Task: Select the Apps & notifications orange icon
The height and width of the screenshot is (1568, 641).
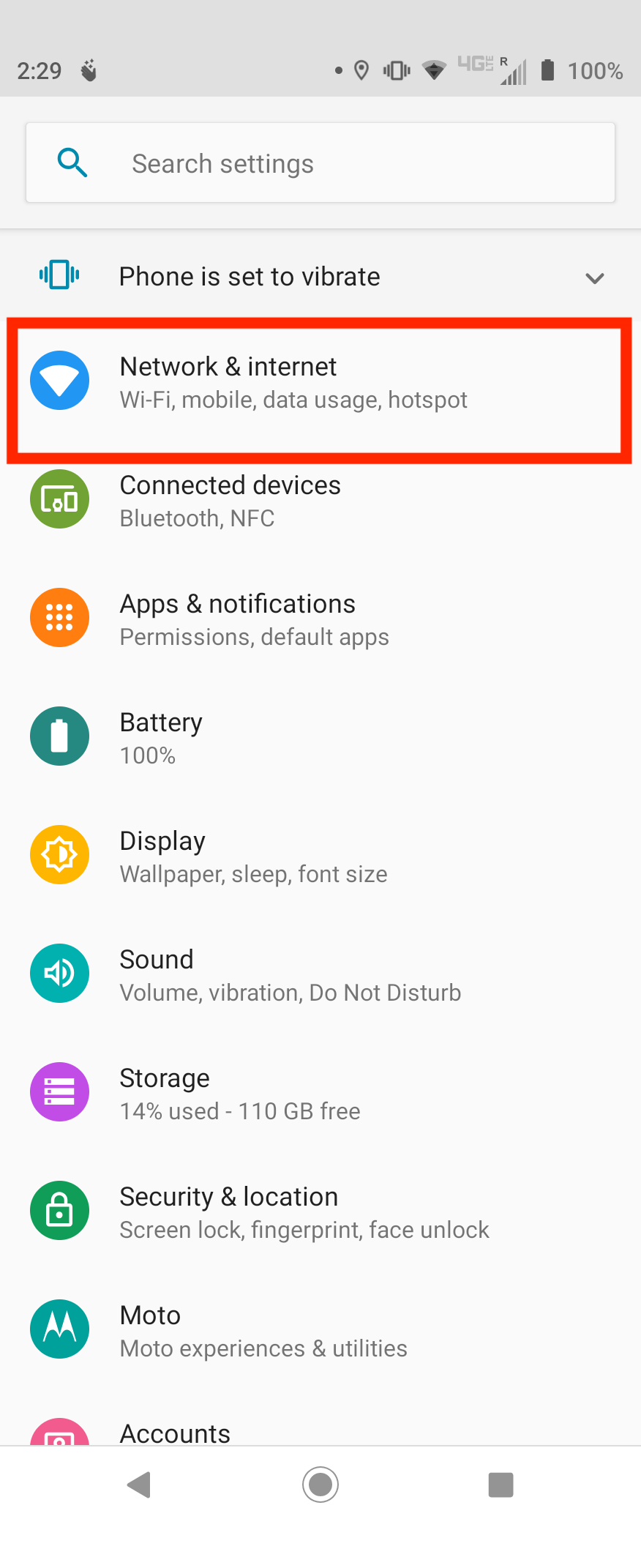Action: [59, 617]
